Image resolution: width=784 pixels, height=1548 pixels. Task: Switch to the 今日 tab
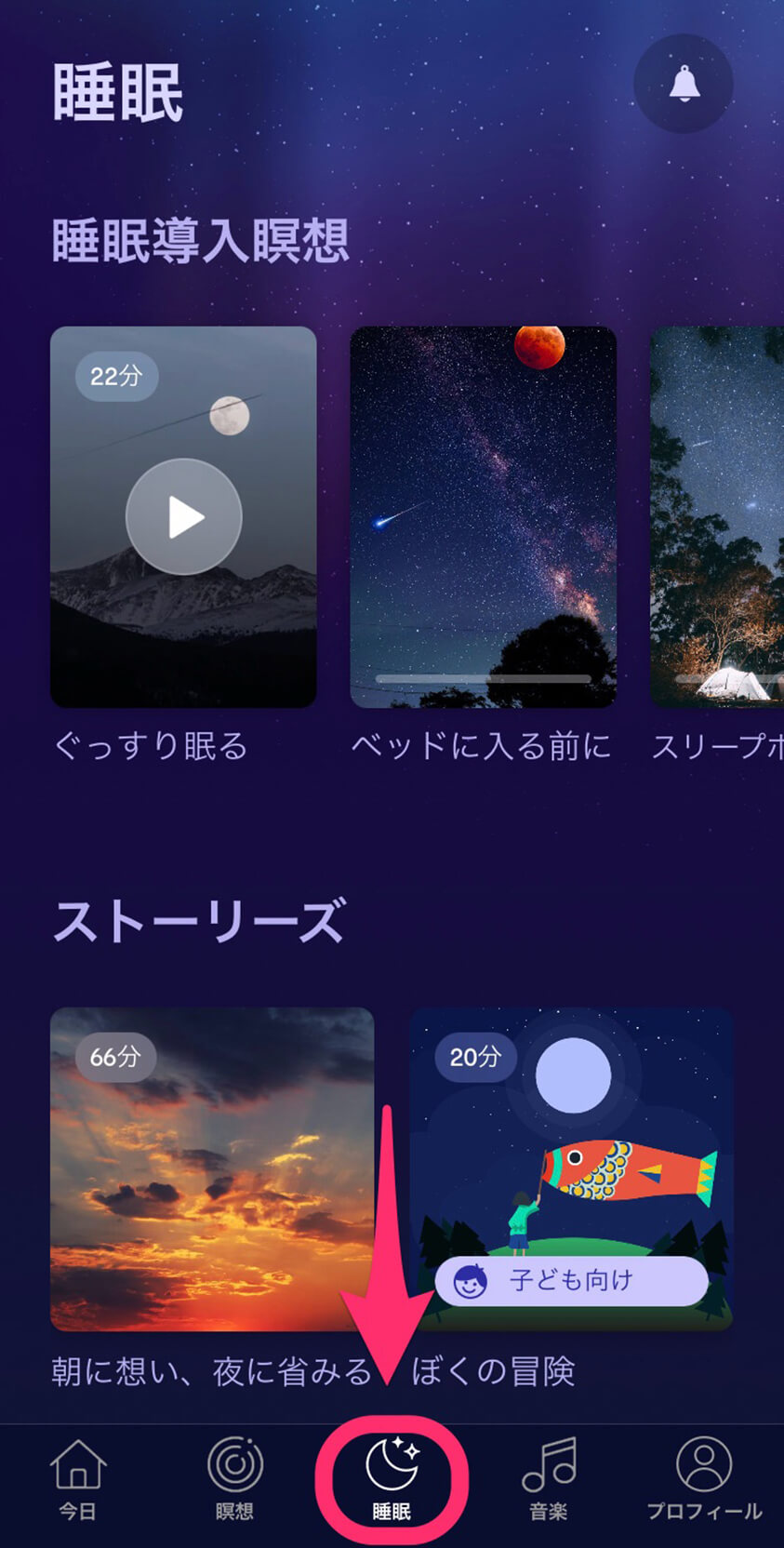coord(78,1479)
